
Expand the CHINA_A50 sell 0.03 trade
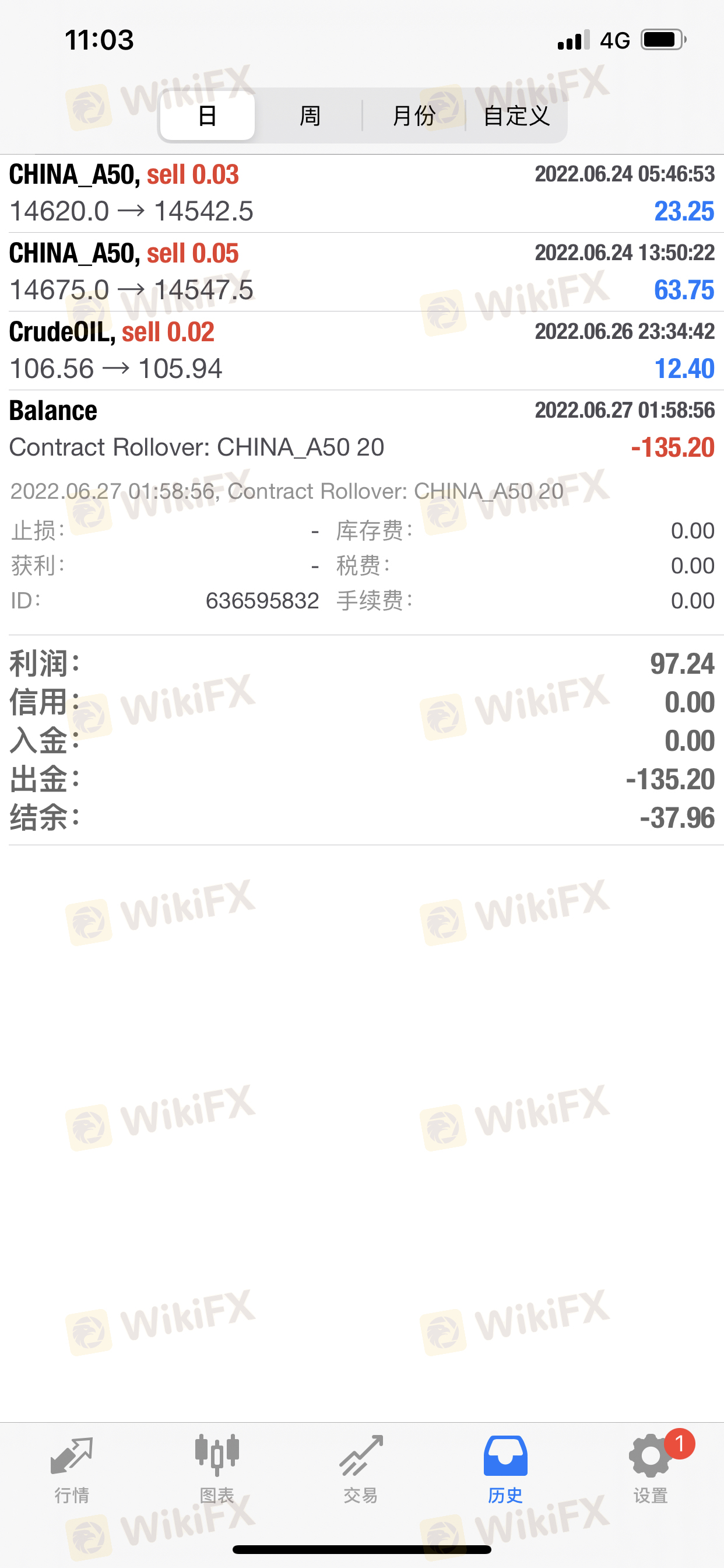click(x=362, y=194)
